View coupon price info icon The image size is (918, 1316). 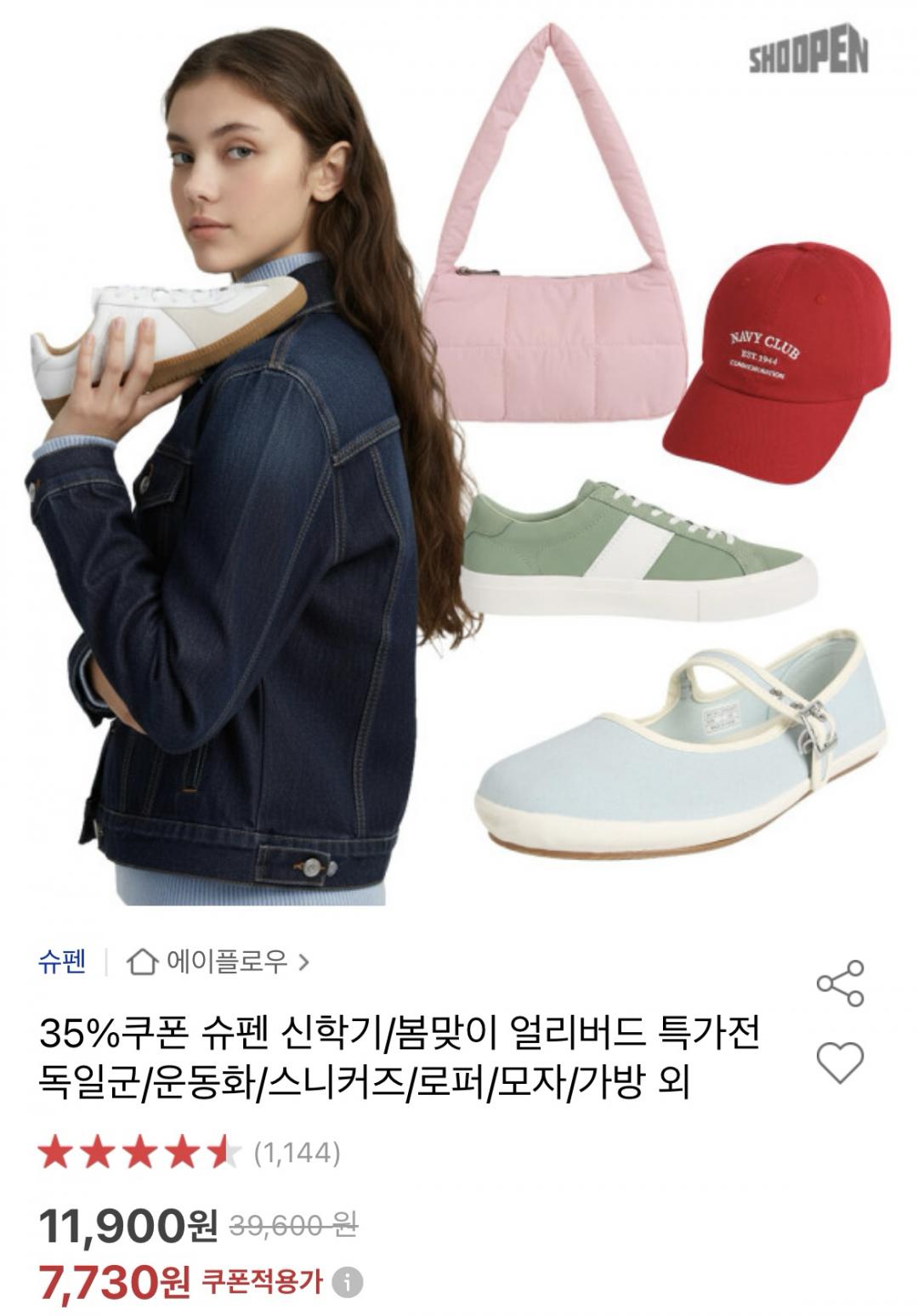(x=348, y=1282)
